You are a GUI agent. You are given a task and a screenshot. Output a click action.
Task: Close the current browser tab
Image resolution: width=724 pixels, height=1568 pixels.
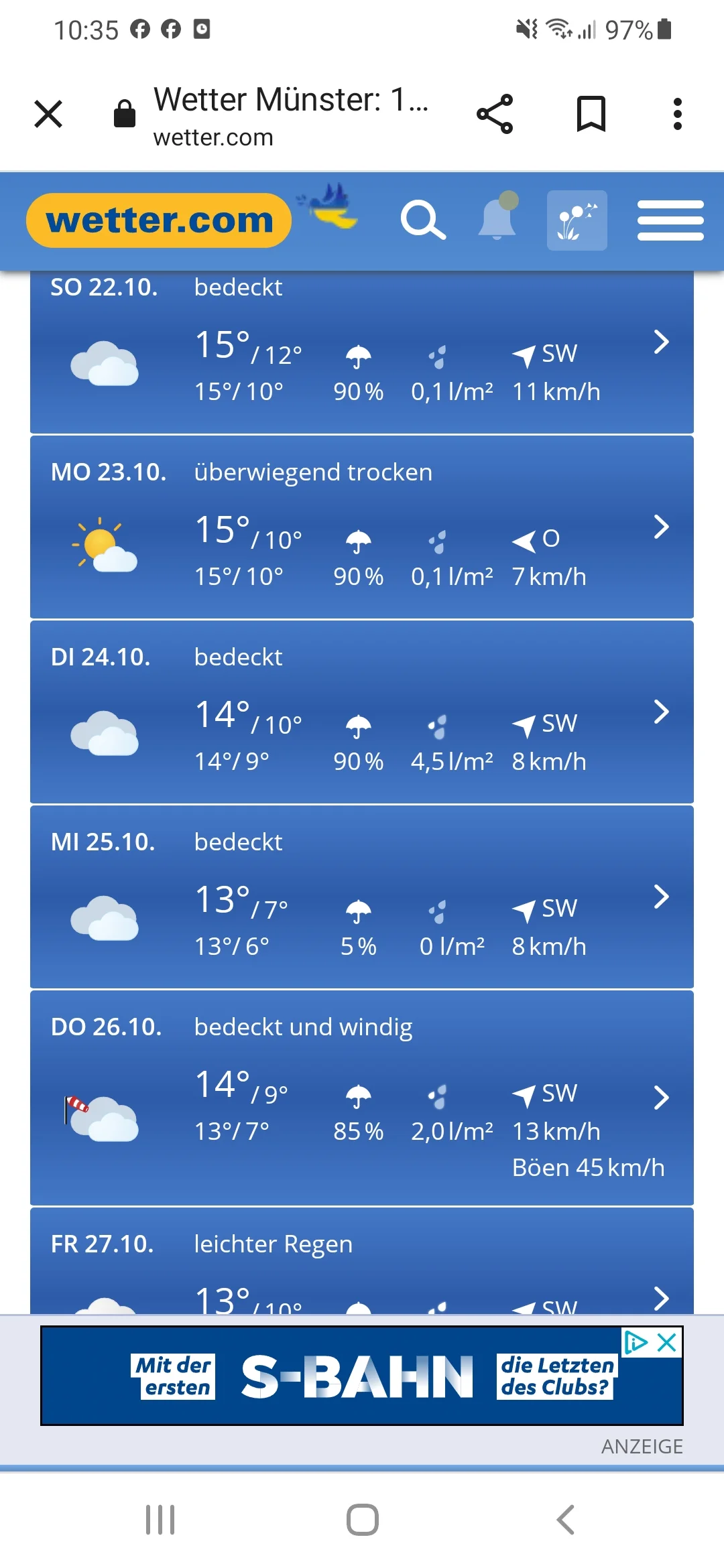click(x=48, y=113)
